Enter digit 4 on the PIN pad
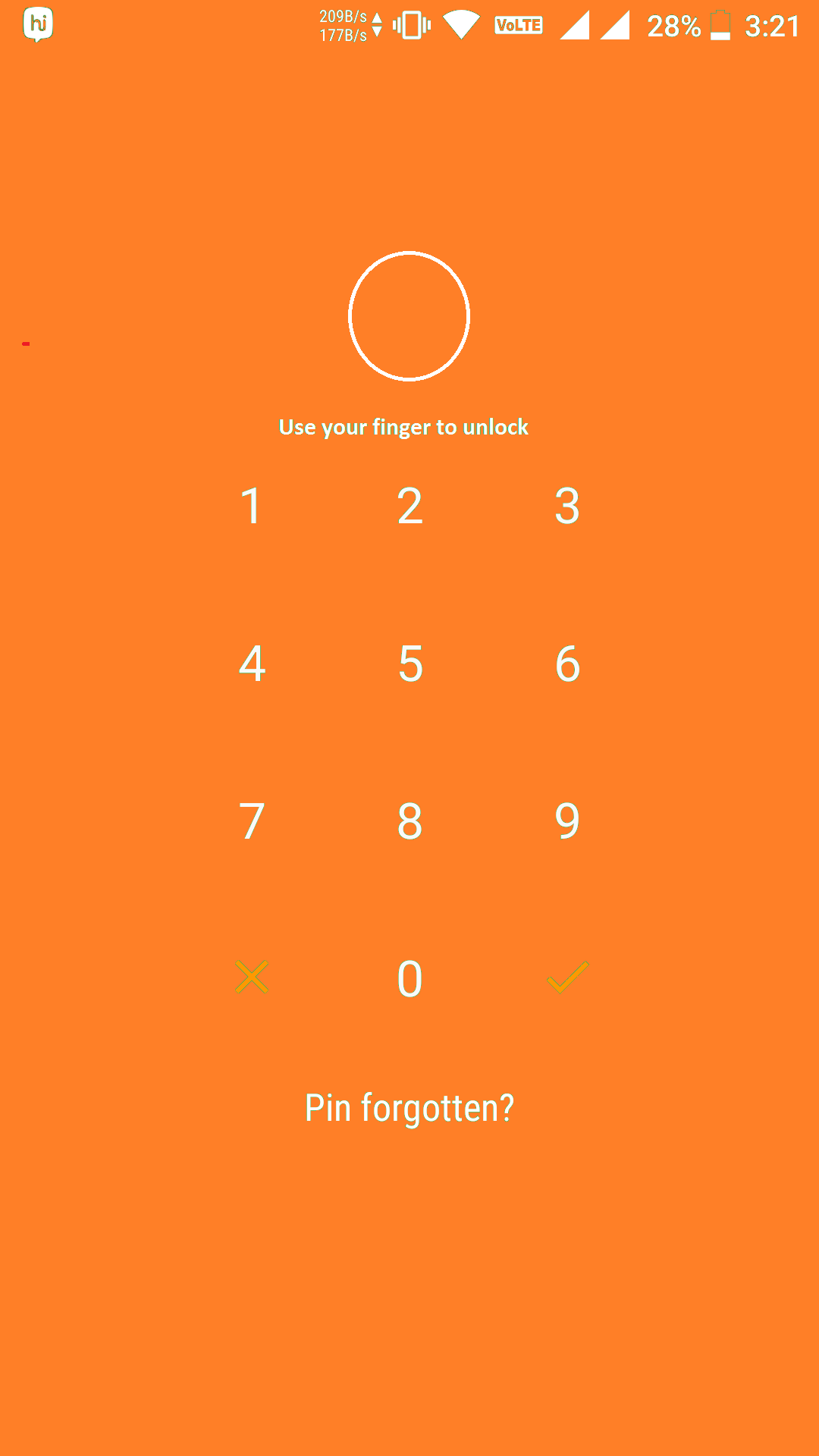 pos(251,664)
